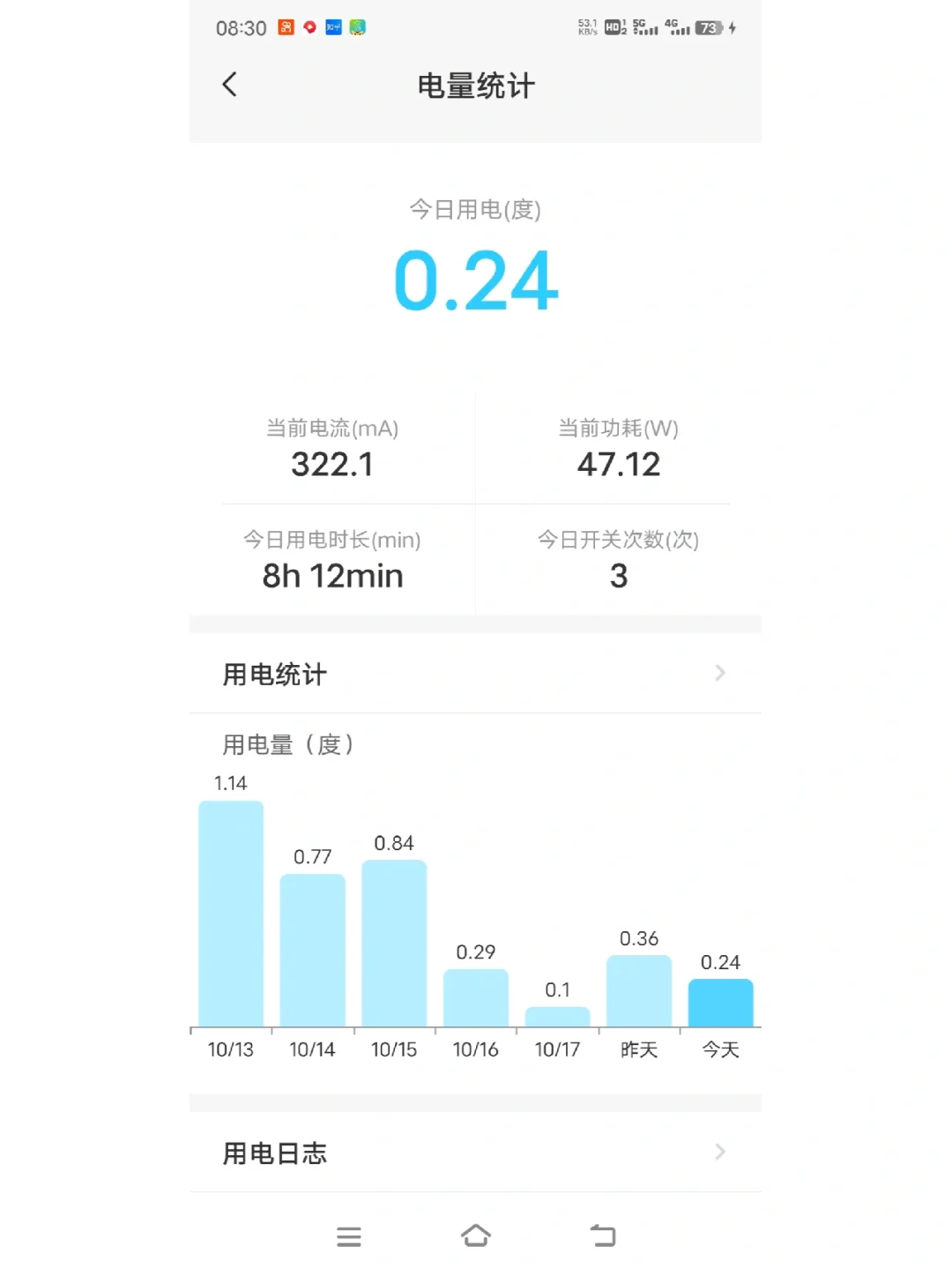The width and height of the screenshot is (952, 1269).
Task: Select the 10/15 usage bar
Action: (x=394, y=943)
